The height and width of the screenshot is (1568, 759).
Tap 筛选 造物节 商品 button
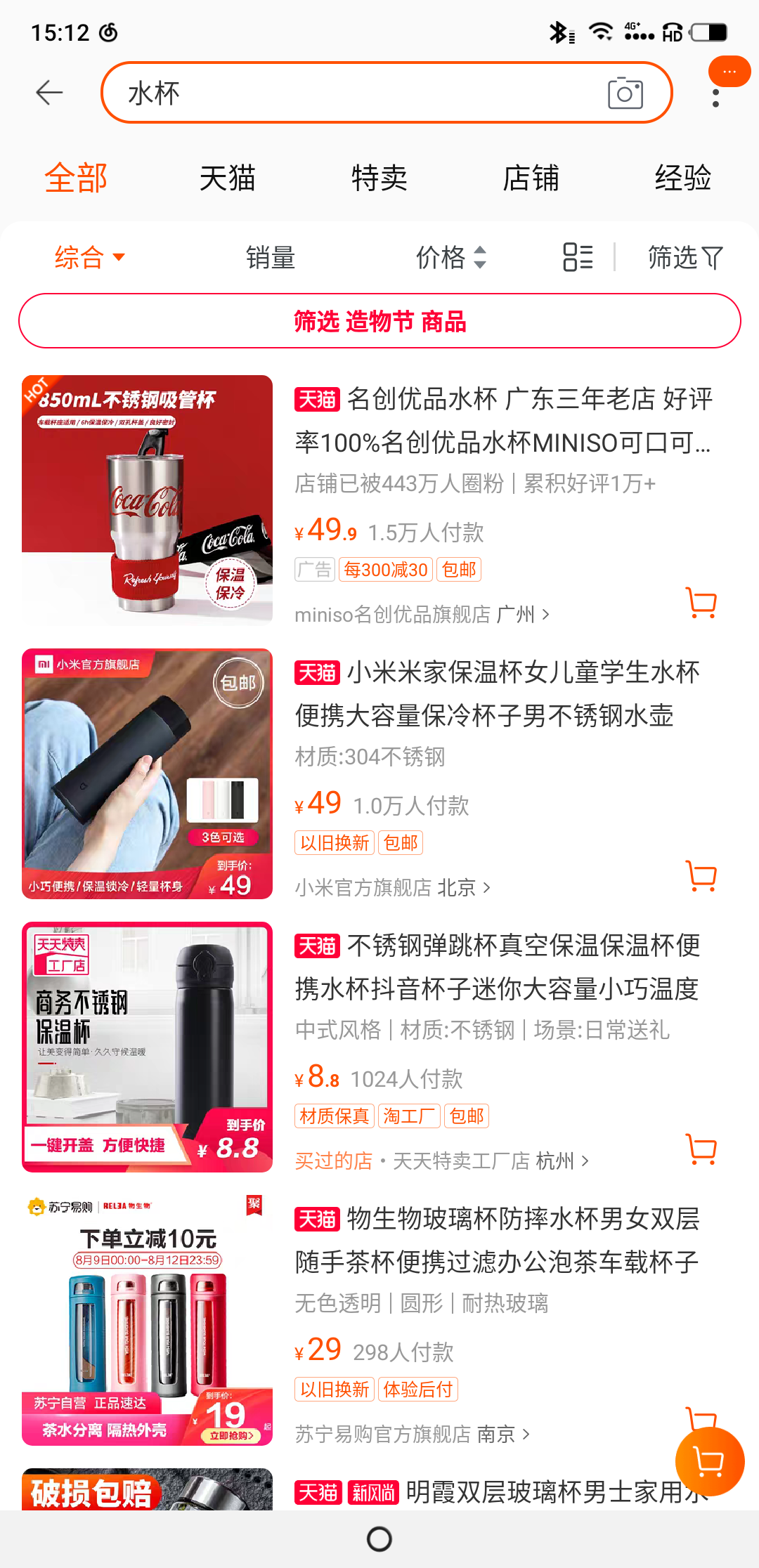click(x=379, y=321)
